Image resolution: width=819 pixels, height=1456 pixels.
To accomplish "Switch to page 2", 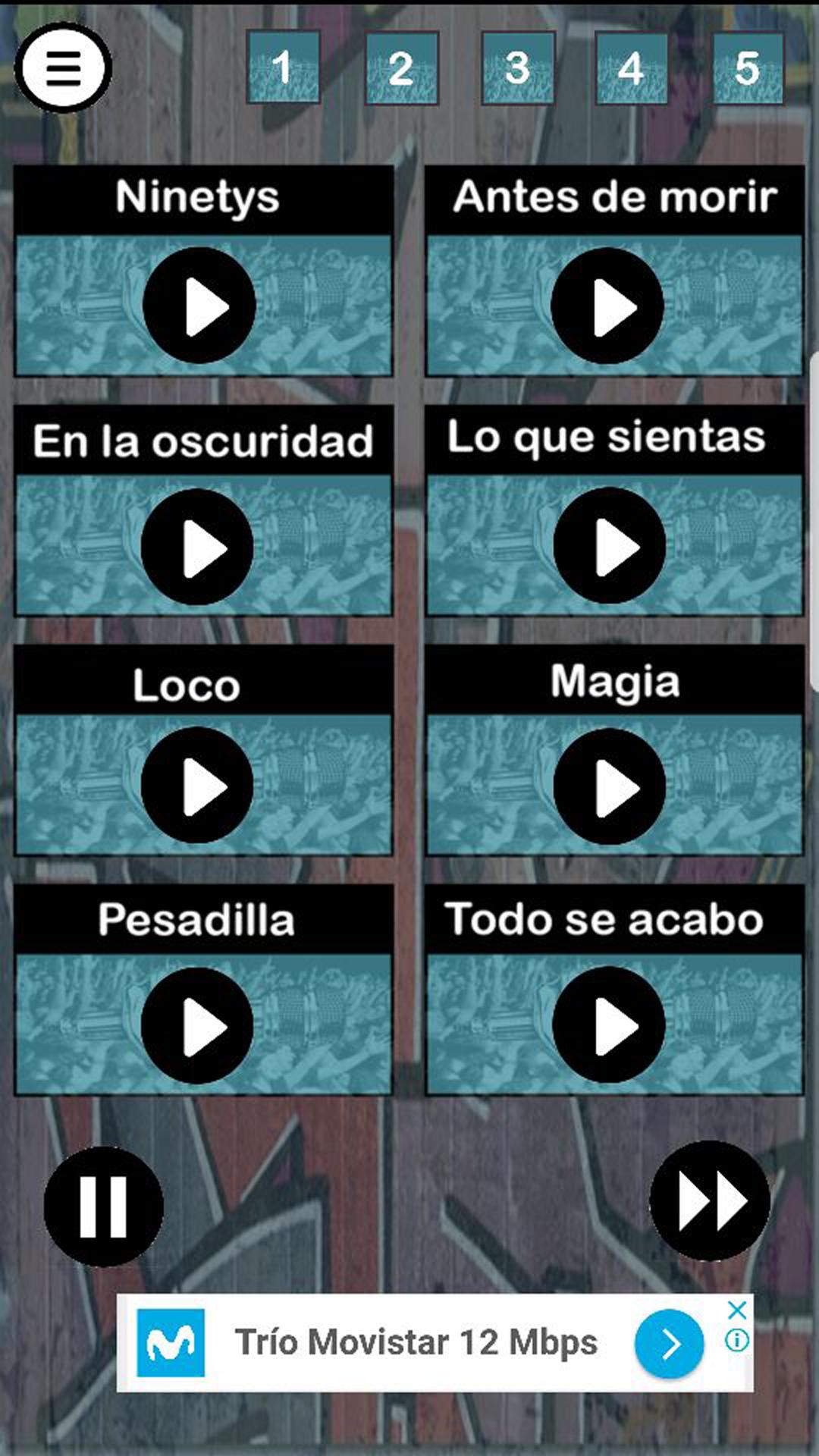I will click(x=401, y=67).
